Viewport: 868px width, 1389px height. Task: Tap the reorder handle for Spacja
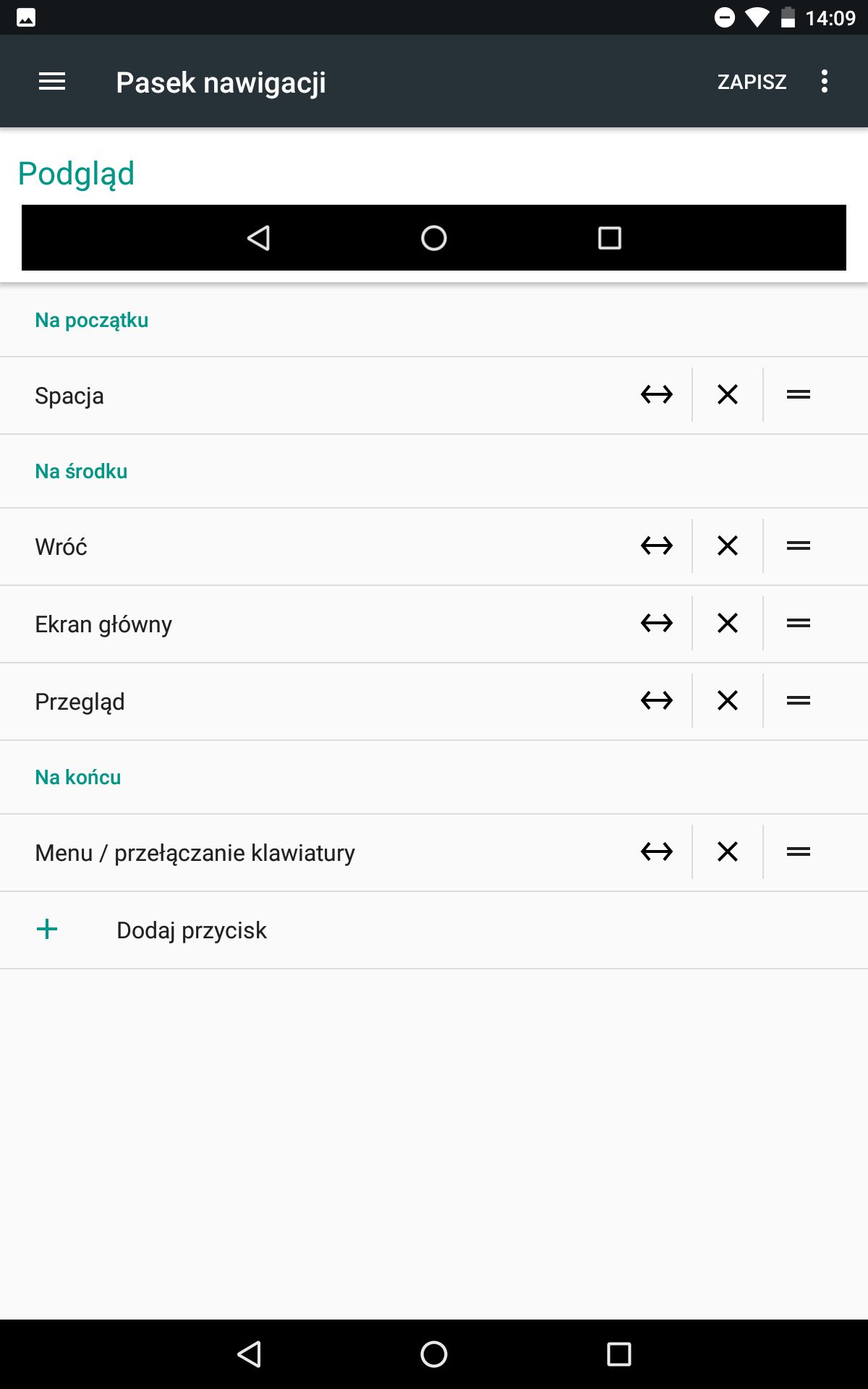[799, 394]
